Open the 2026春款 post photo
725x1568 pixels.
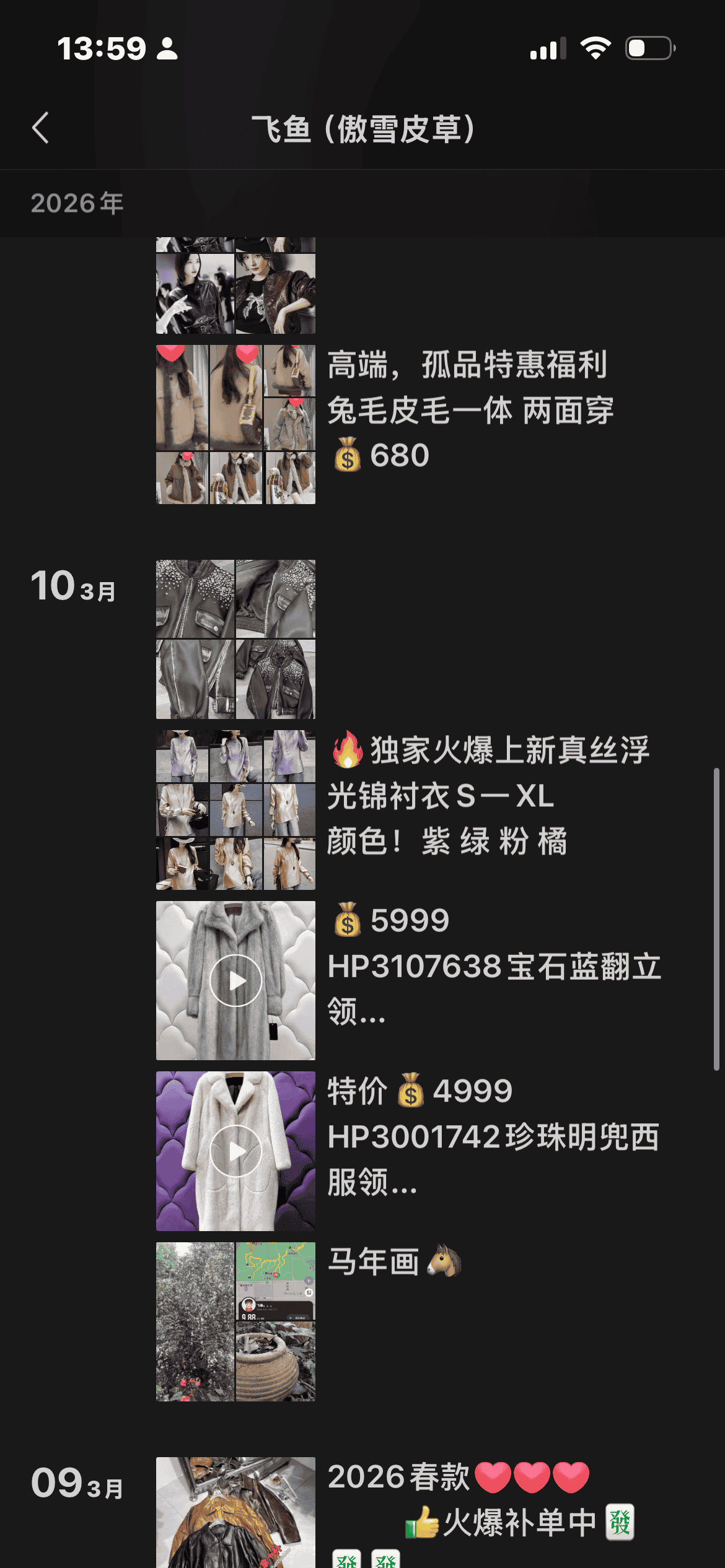235,1512
